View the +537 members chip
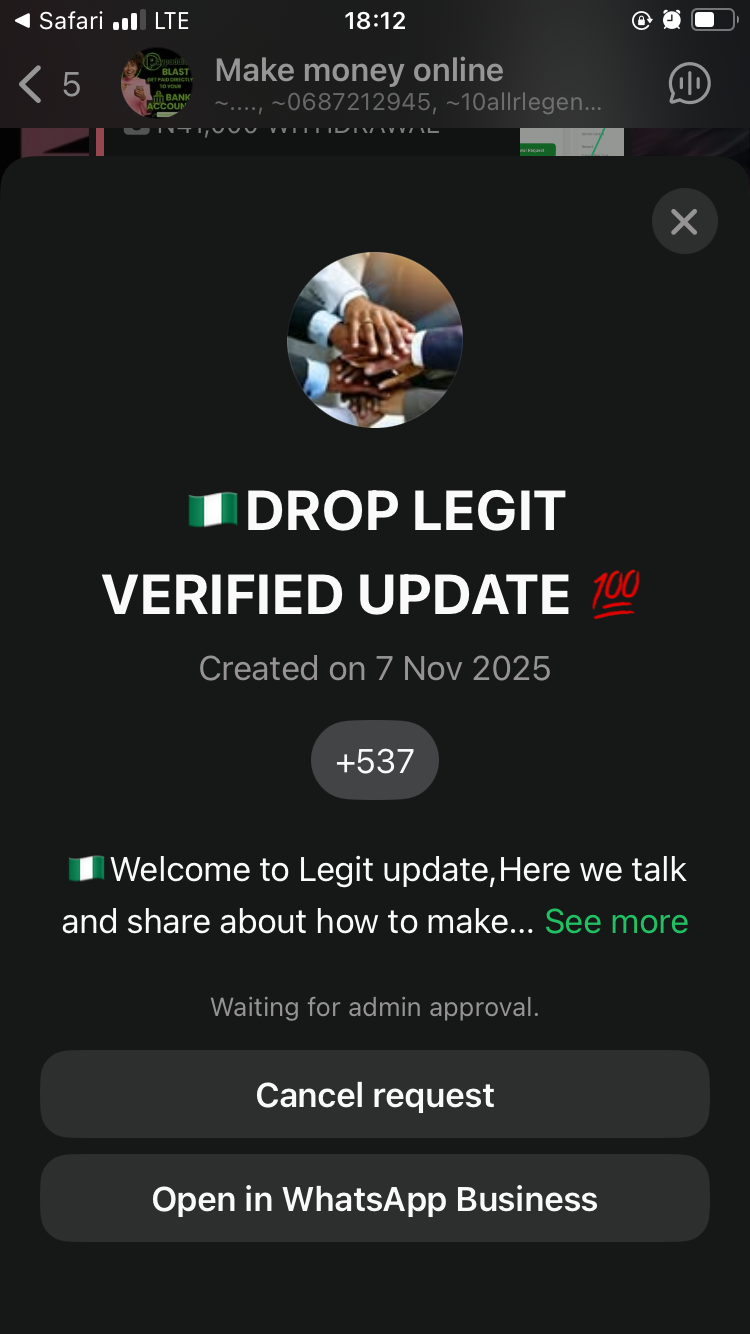 (375, 761)
